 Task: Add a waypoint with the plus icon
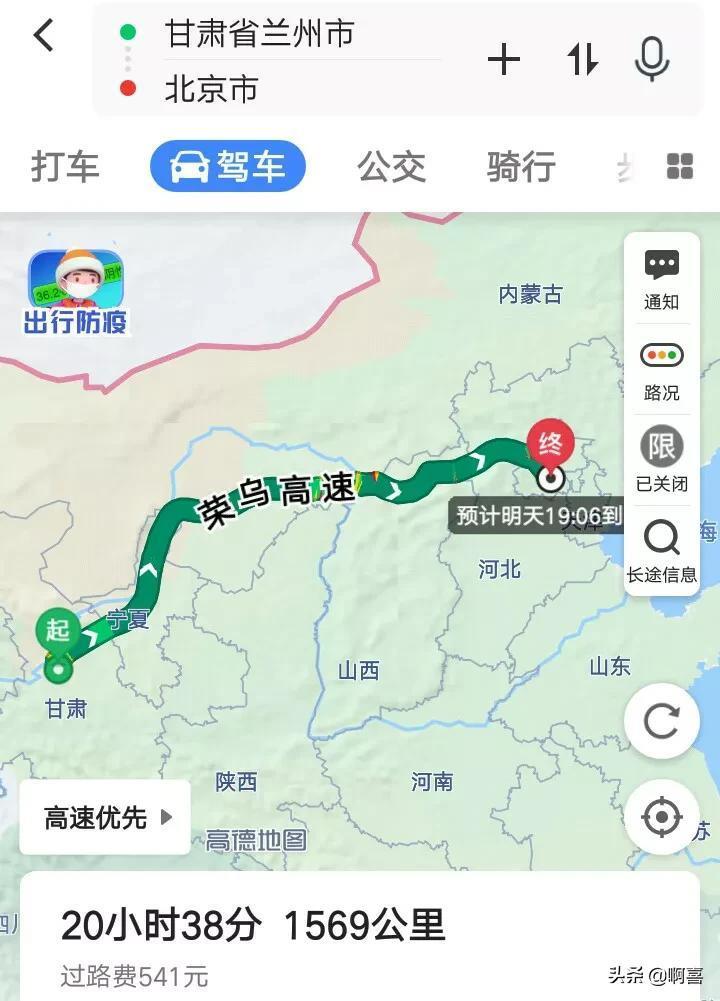click(x=504, y=60)
